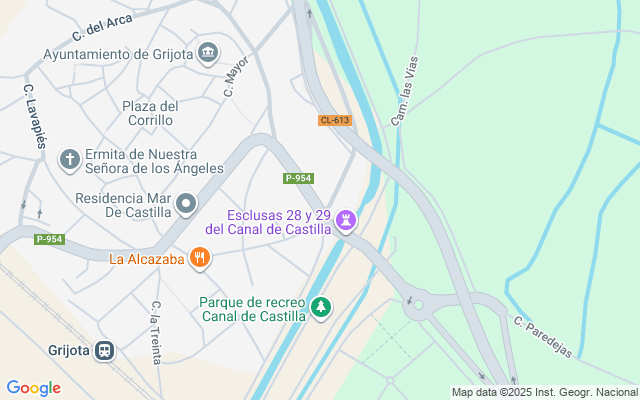Select the Ermita de Nuestra Señora church pin
Viewport: 640px width, 400px height.
70,159
